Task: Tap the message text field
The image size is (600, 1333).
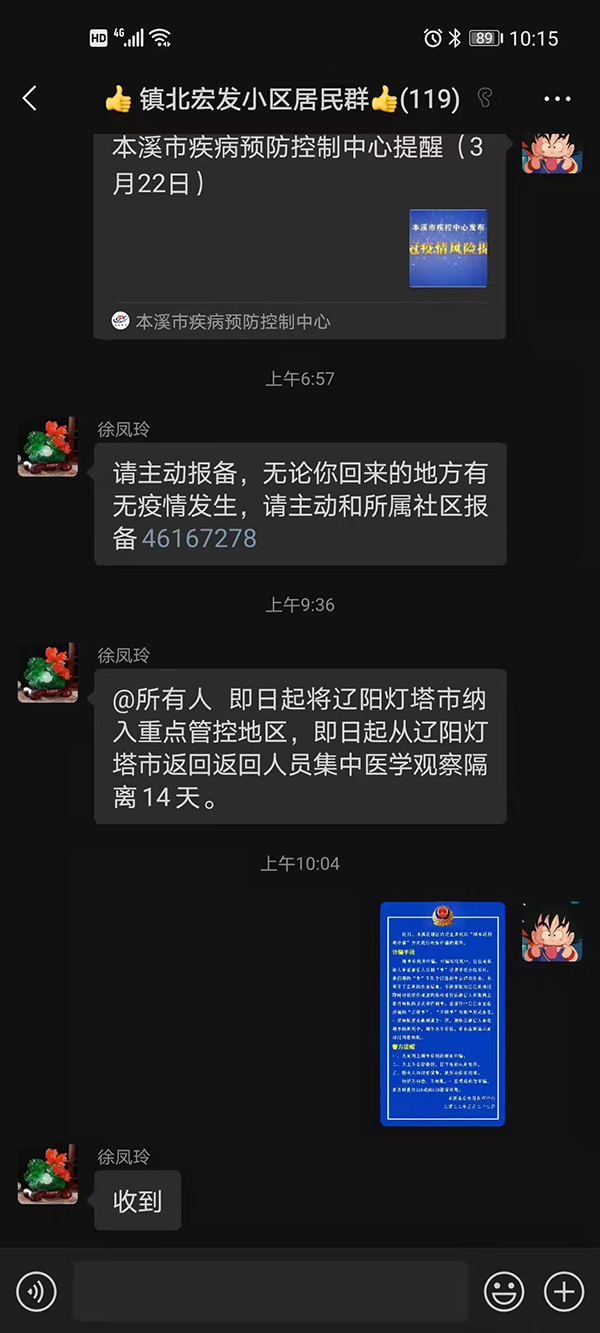Action: (x=270, y=1292)
